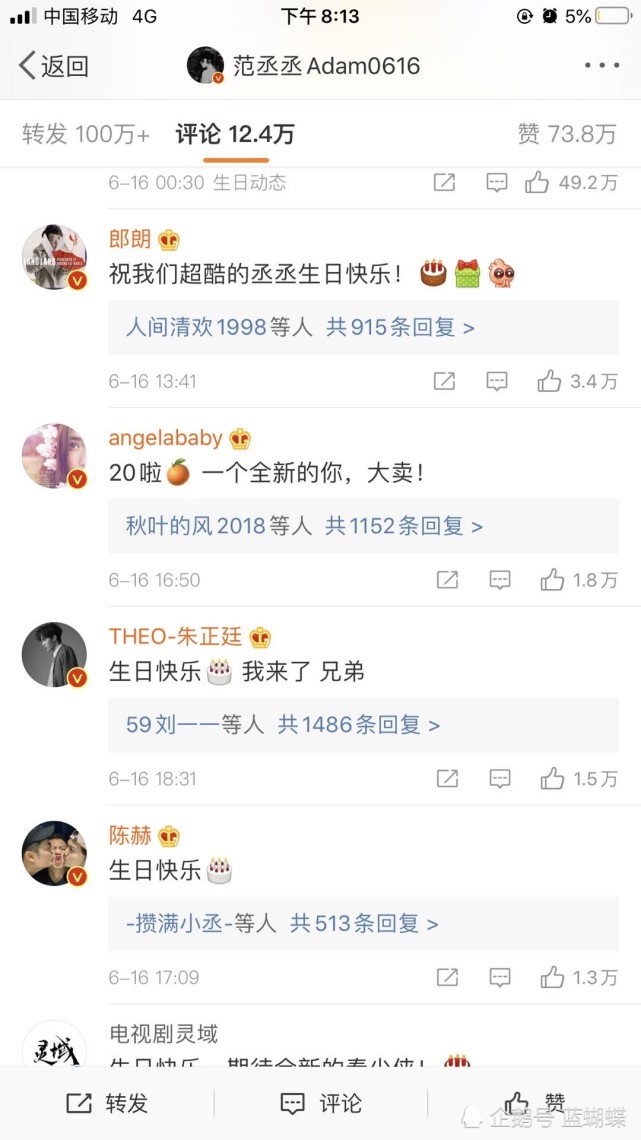Switch to the 赞 73.8万 tab
This screenshot has width=641, height=1140.
point(566,134)
